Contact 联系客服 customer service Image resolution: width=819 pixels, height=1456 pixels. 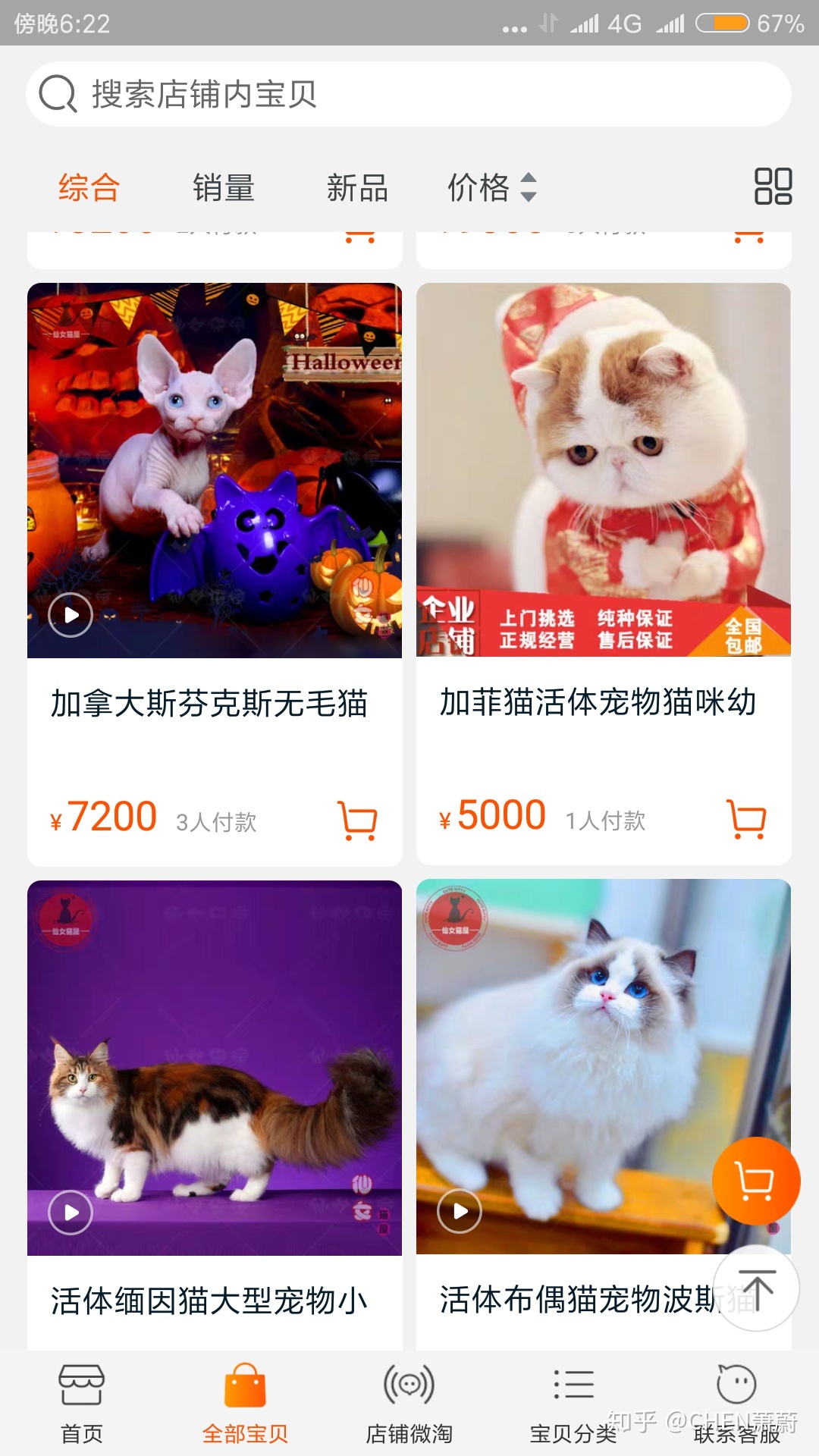point(736,1404)
